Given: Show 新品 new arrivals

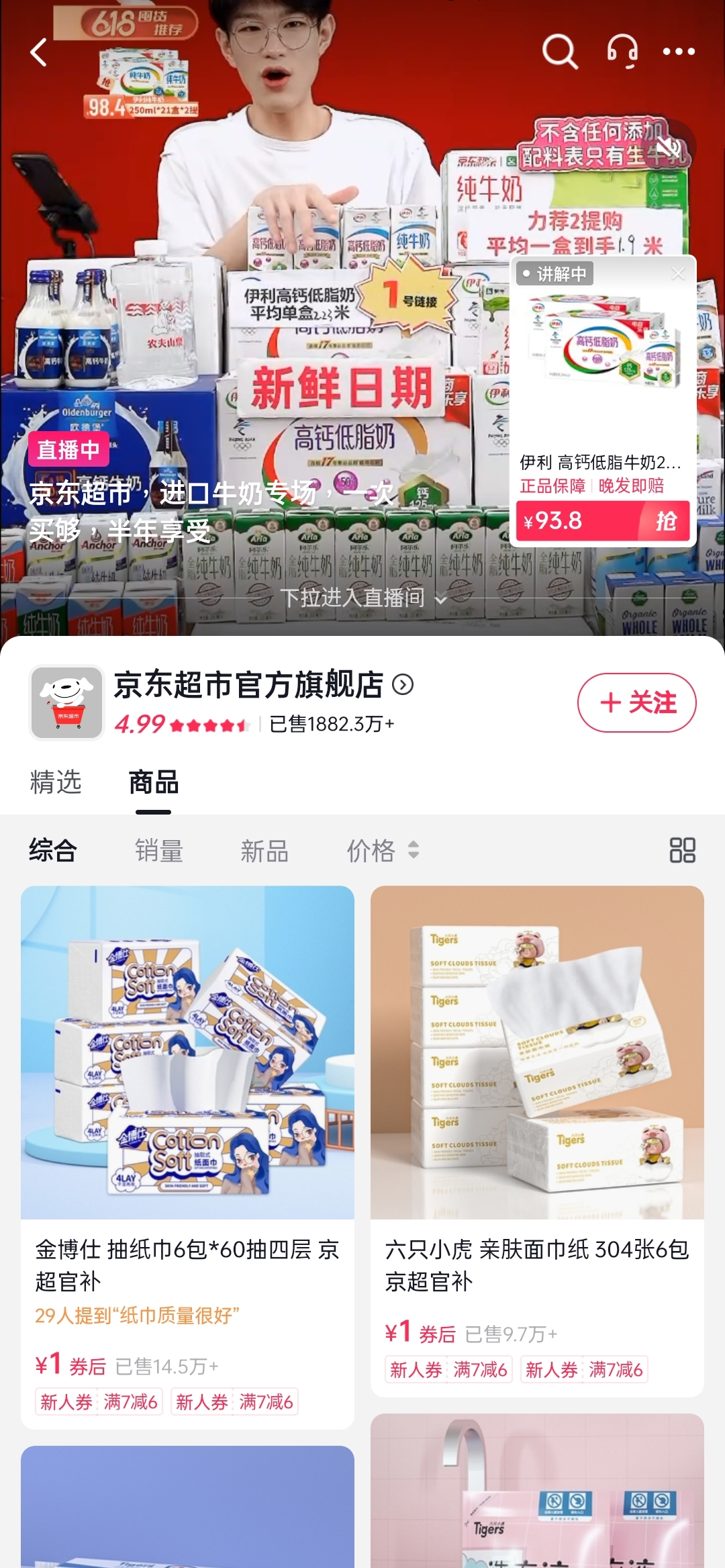Looking at the screenshot, I should click(264, 851).
